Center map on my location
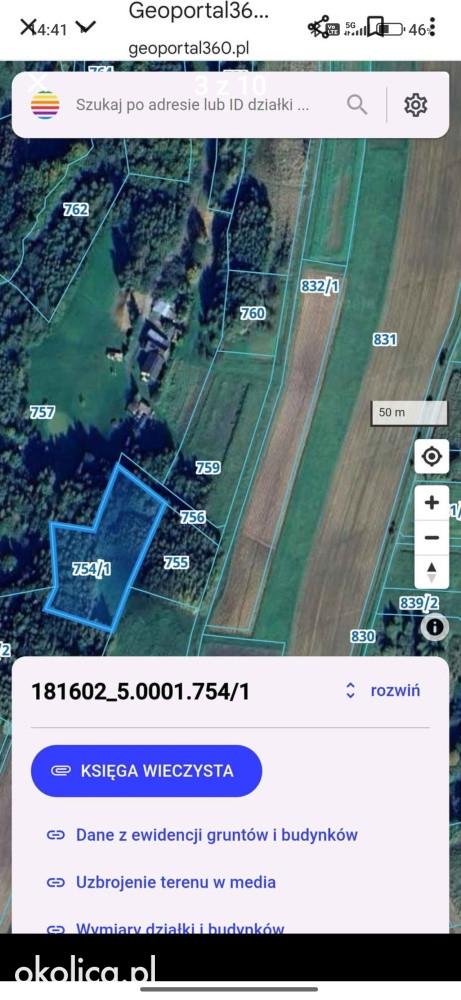Screen dimensions: 461x1000 [x=432, y=457]
